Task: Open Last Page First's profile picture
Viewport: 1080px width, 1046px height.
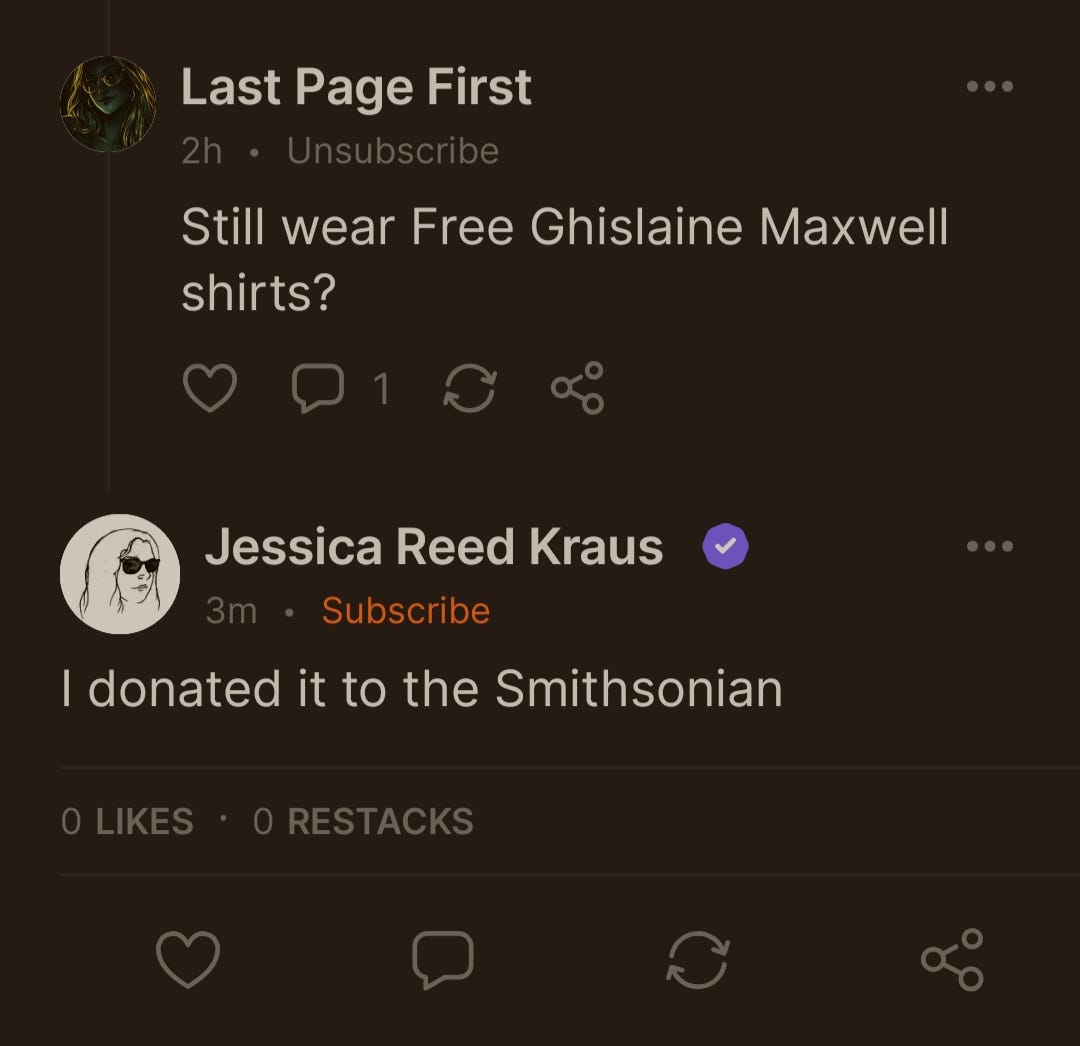Action: pos(108,103)
